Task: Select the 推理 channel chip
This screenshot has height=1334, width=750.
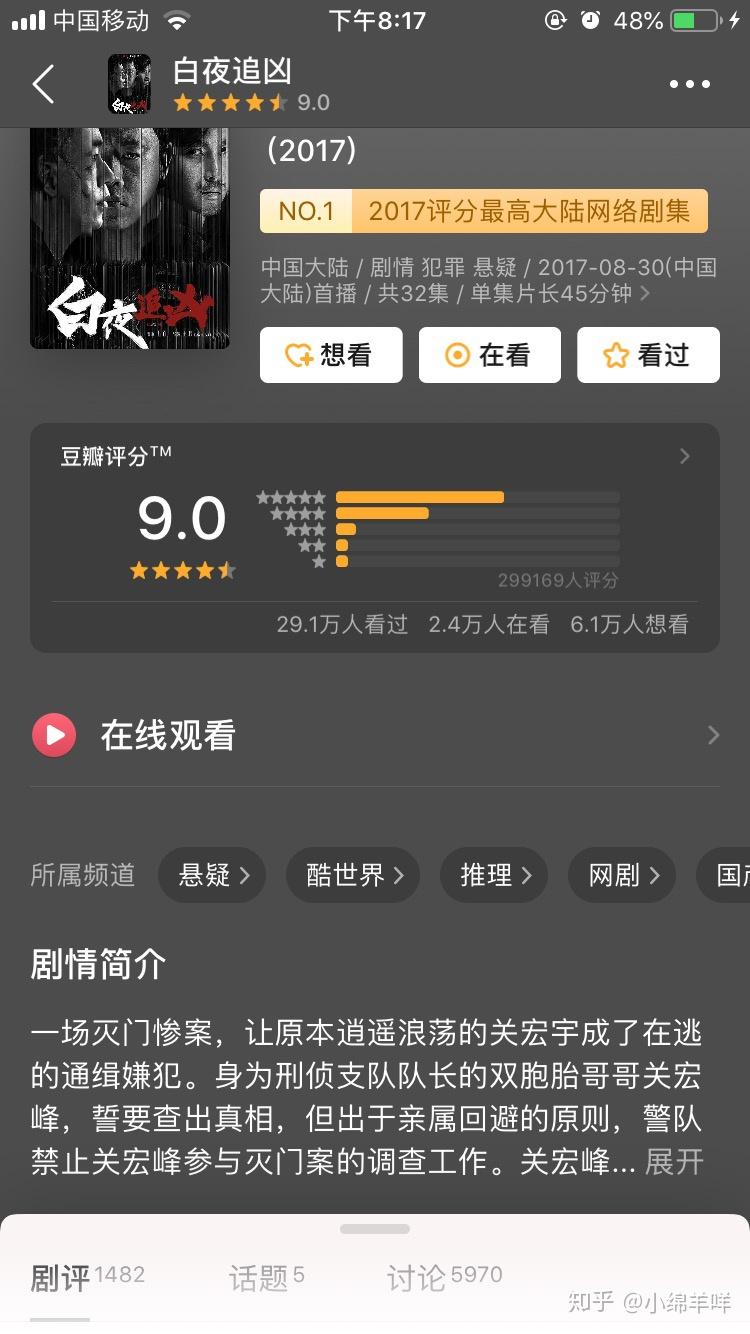Action: (x=497, y=875)
